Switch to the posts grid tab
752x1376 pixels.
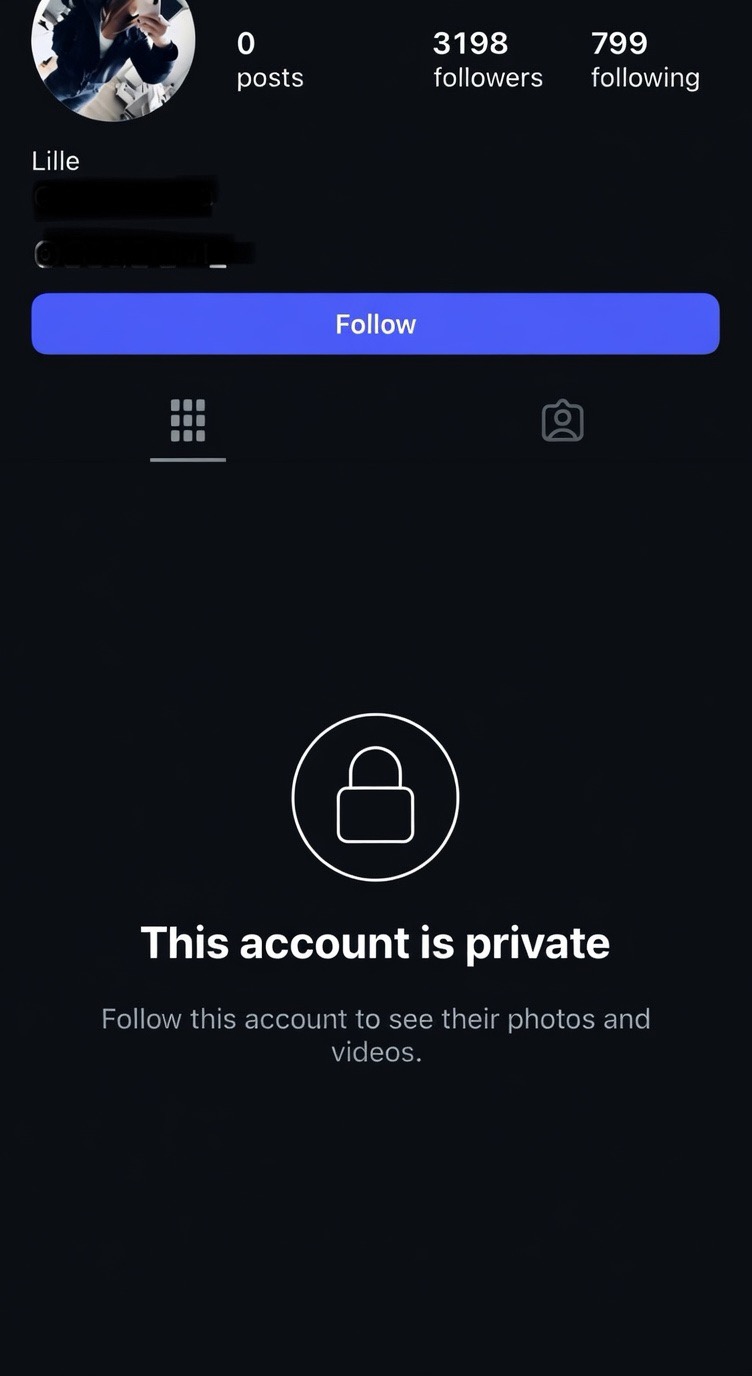[188, 421]
